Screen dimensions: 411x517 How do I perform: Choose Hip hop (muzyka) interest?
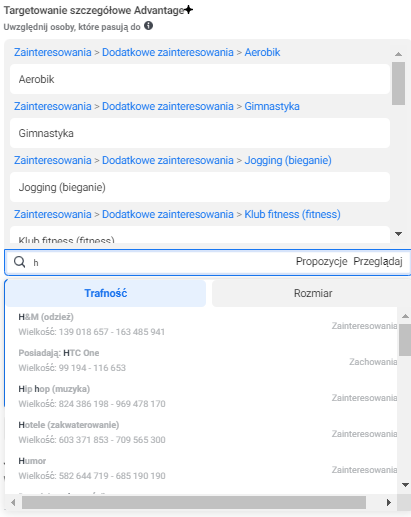click(201, 396)
